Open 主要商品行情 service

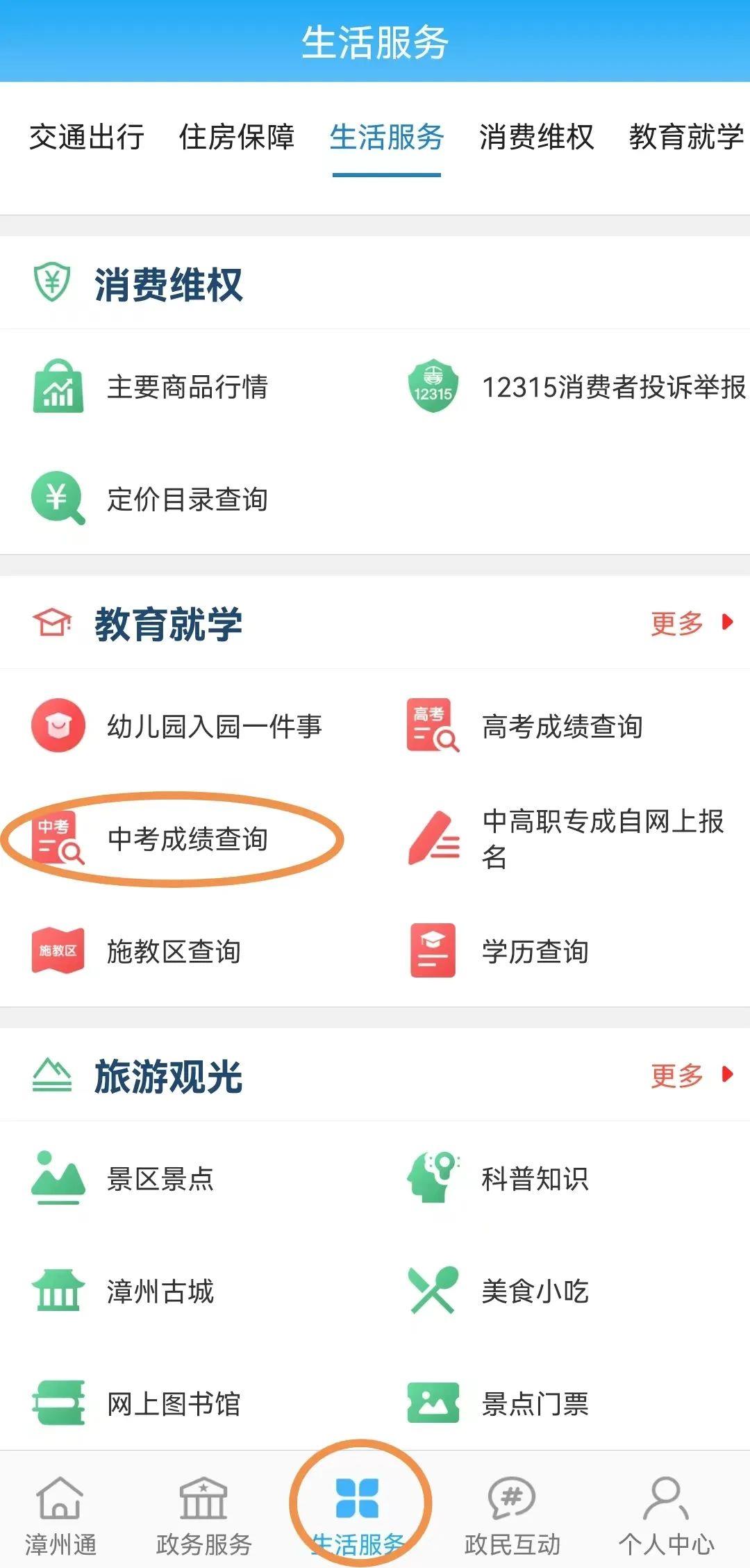click(x=186, y=387)
